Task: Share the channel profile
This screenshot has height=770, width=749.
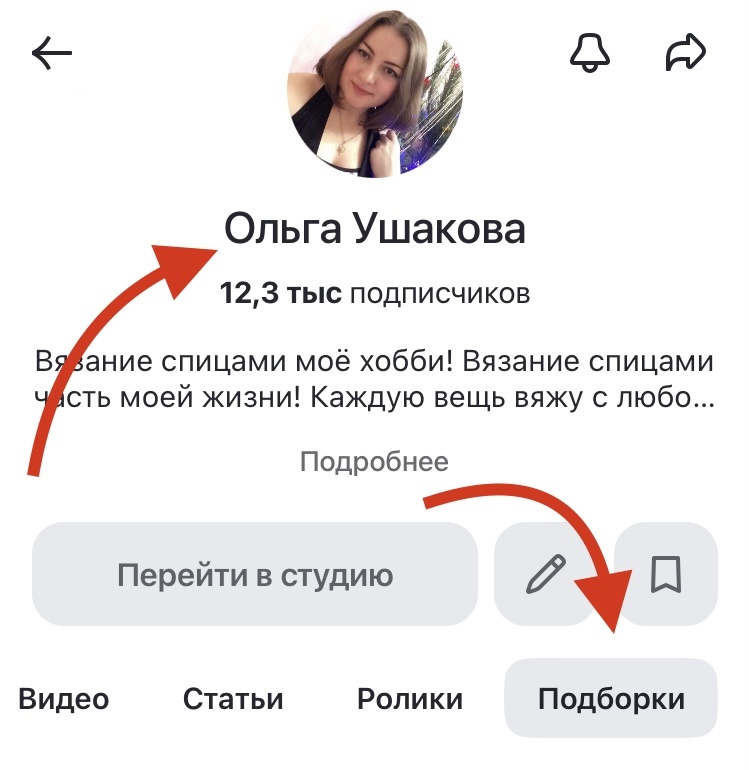Action: pos(688,50)
